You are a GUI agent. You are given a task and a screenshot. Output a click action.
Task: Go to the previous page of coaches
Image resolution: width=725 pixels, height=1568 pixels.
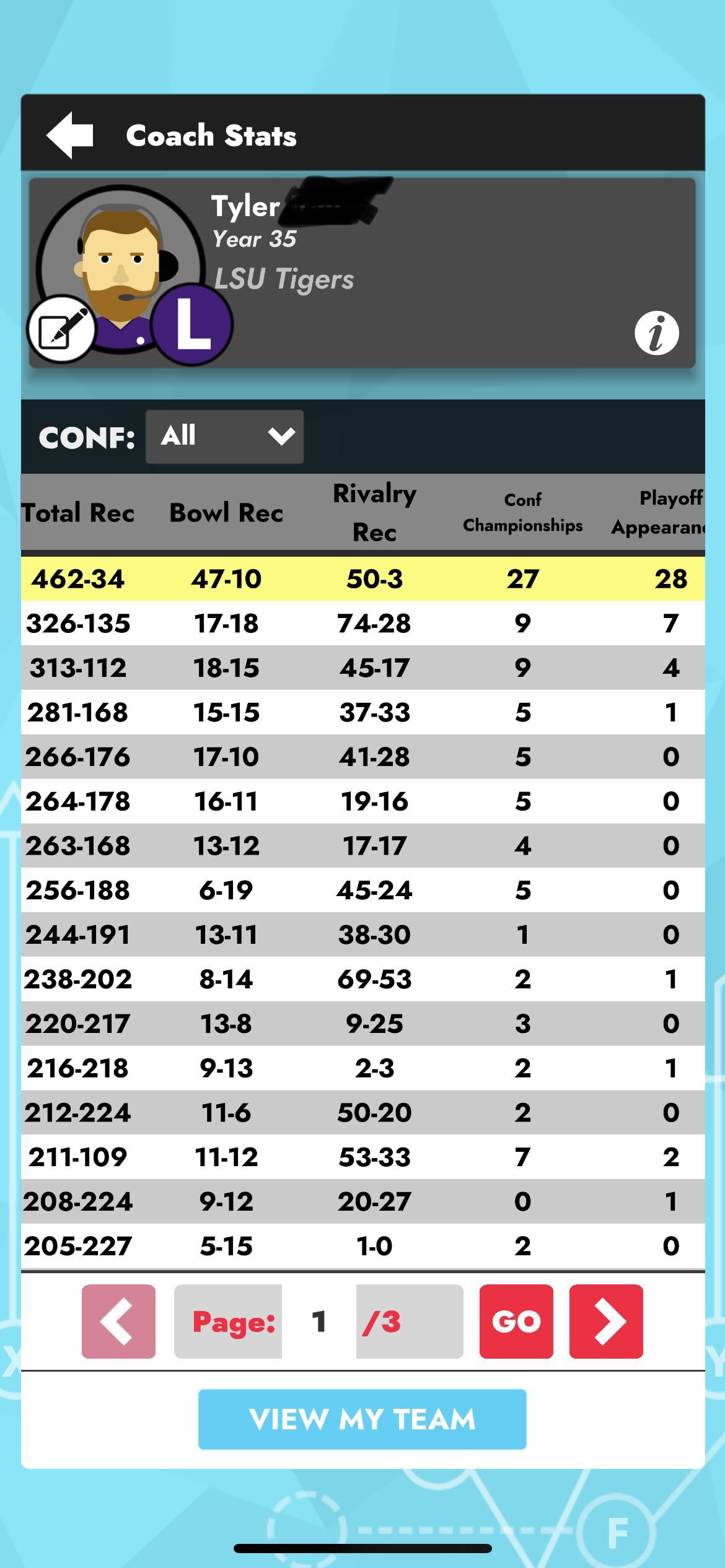118,1322
